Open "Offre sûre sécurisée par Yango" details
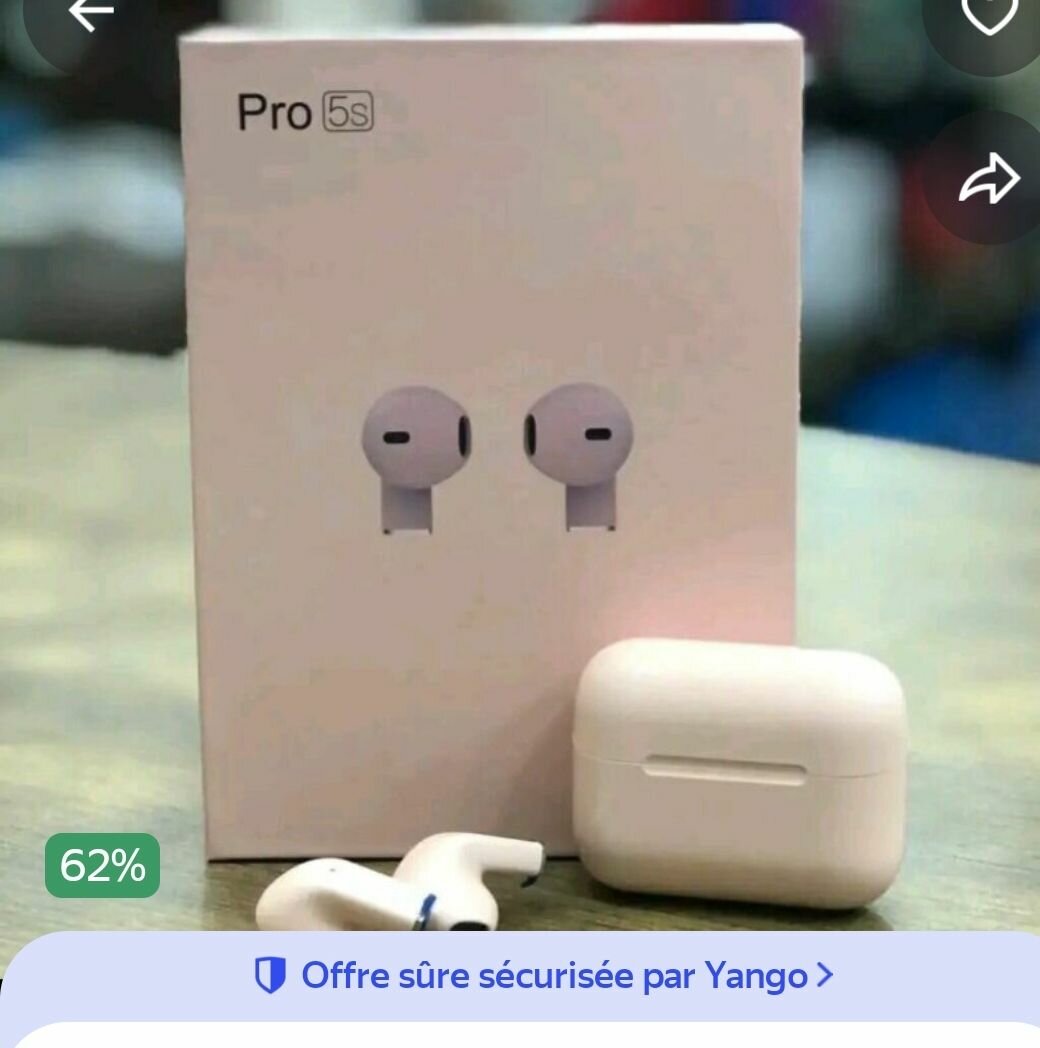The width and height of the screenshot is (1040, 1048). pos(544,975)
